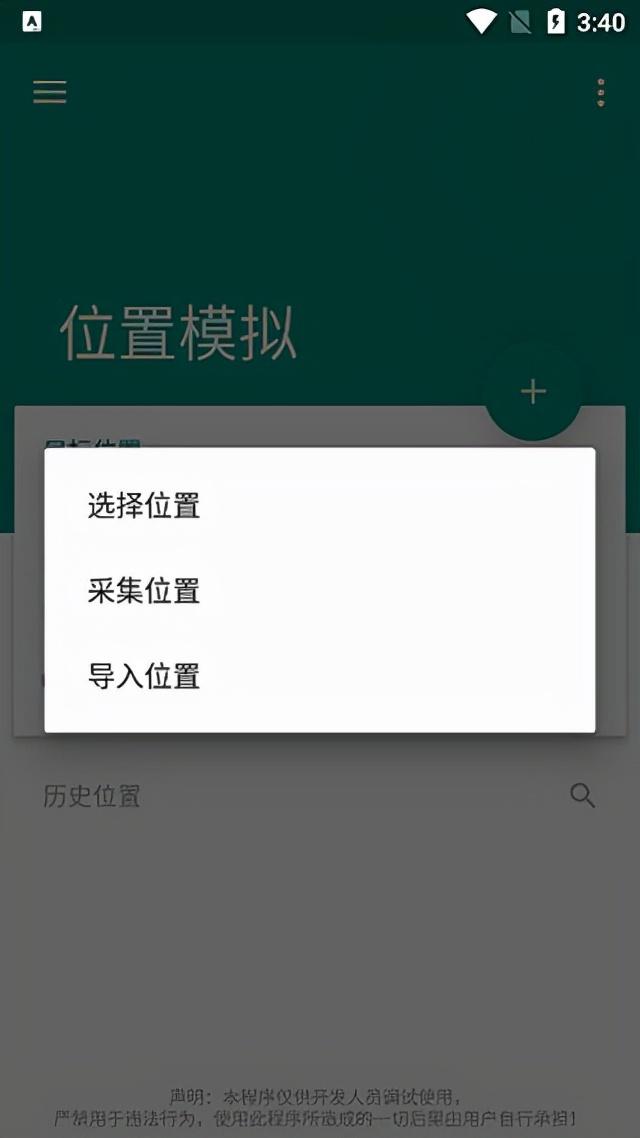Tap 导入位置 to import a location
Viewport: 640px width, 1138px height.
pos(319,676)
